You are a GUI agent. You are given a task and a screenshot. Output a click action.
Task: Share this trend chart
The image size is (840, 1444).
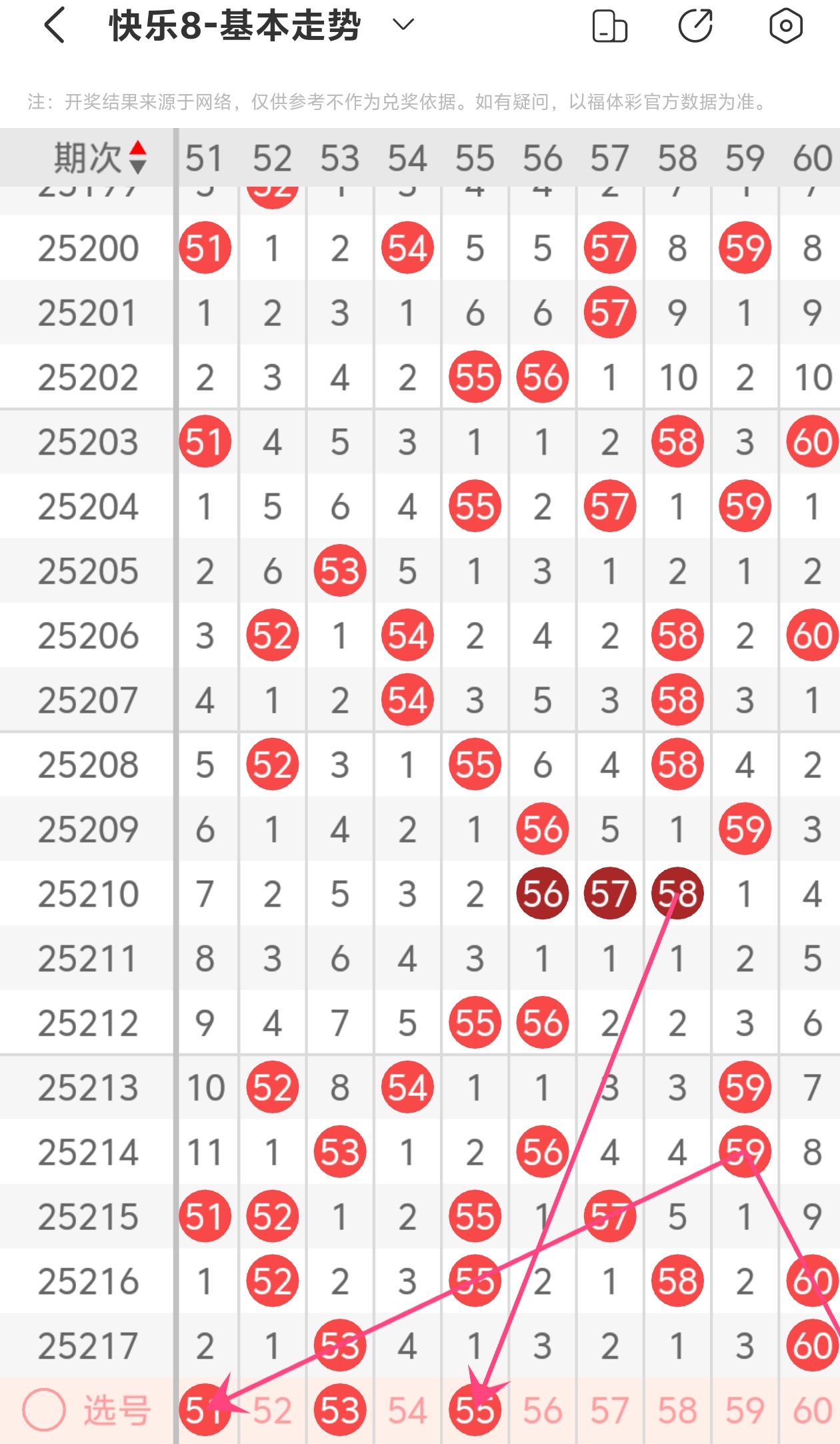(696, 26)
